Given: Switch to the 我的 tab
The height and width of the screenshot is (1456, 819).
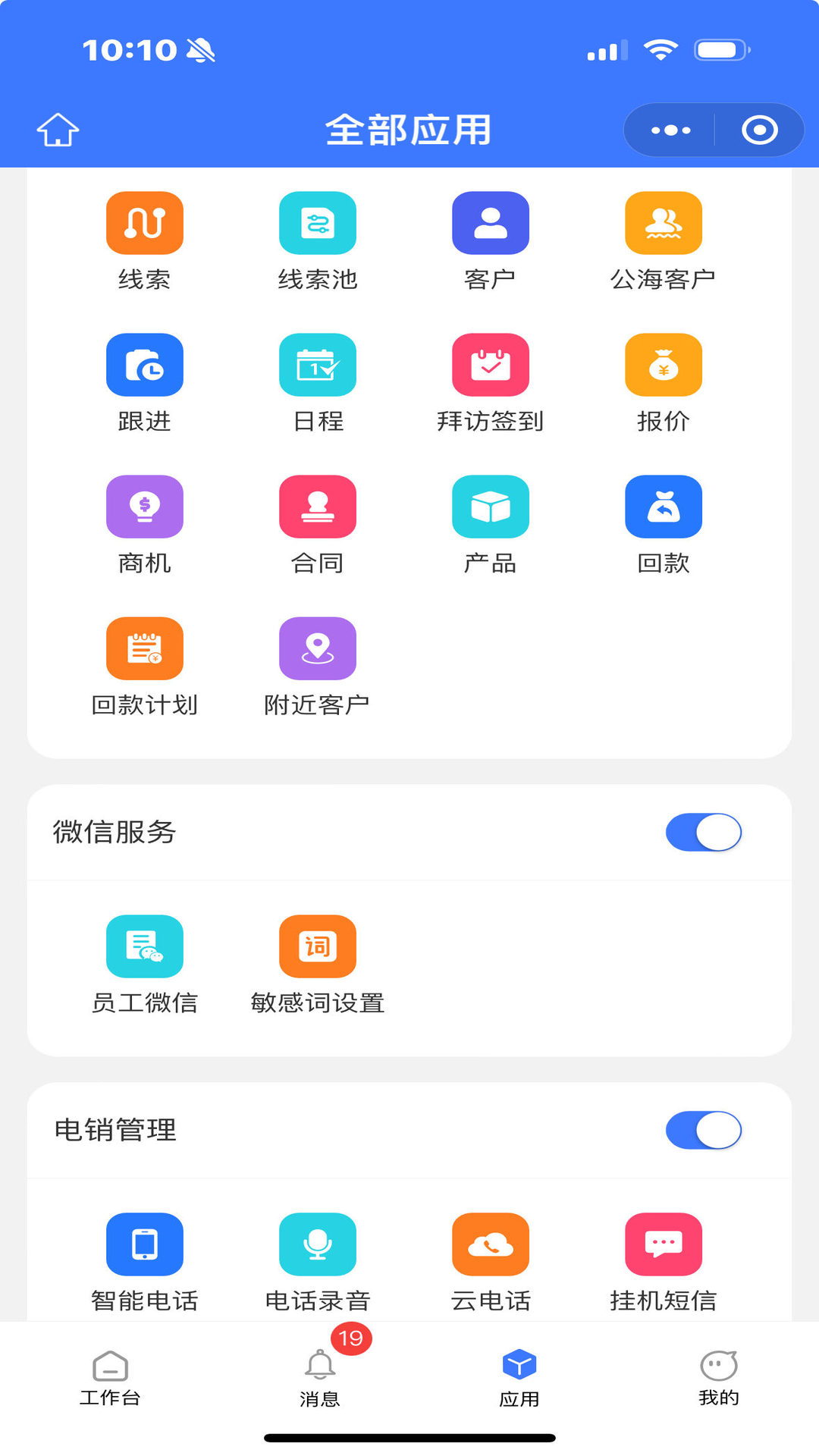Looking at the screenshot, I should pos(718,1378).
